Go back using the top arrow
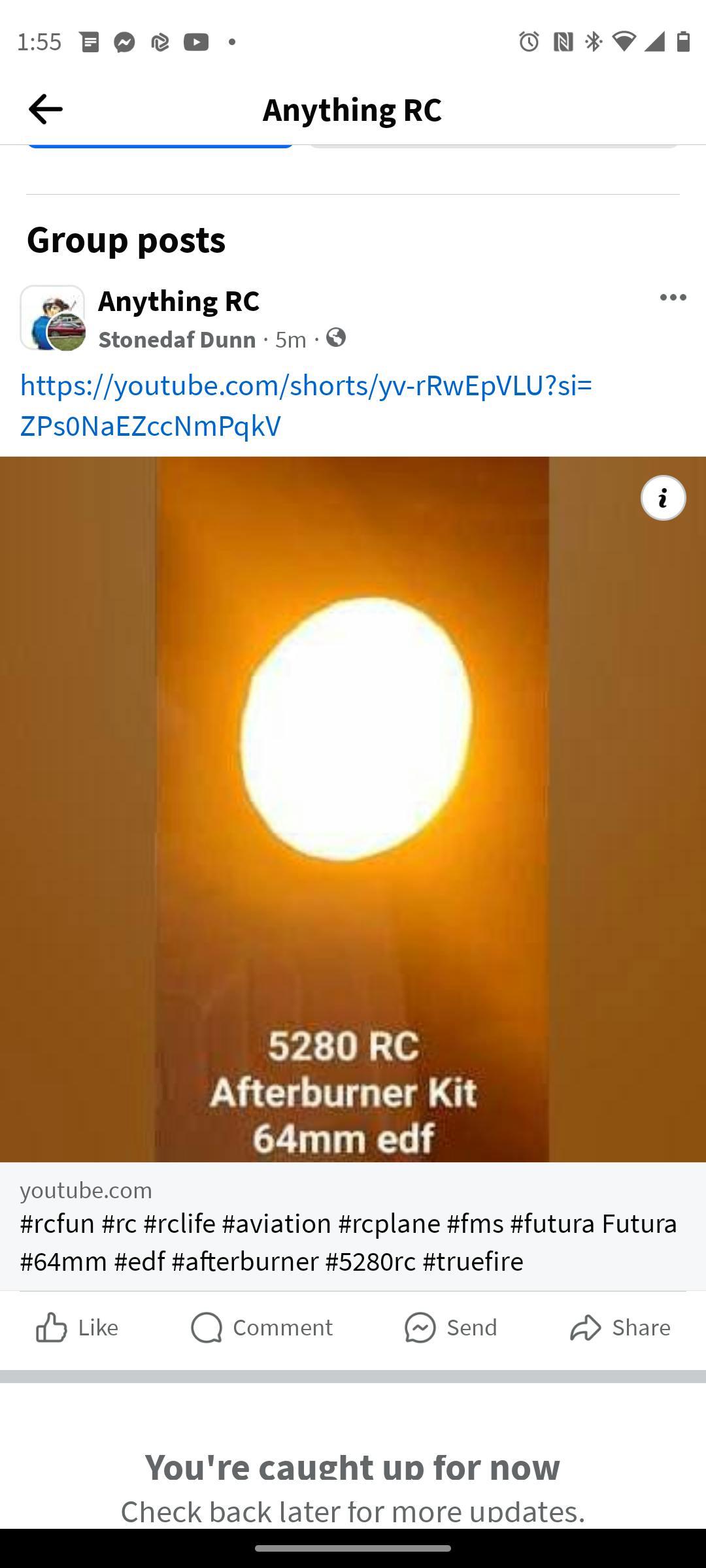Viewport: 706px width, 1568px height. pyautogui.click(x=45, y=109)
